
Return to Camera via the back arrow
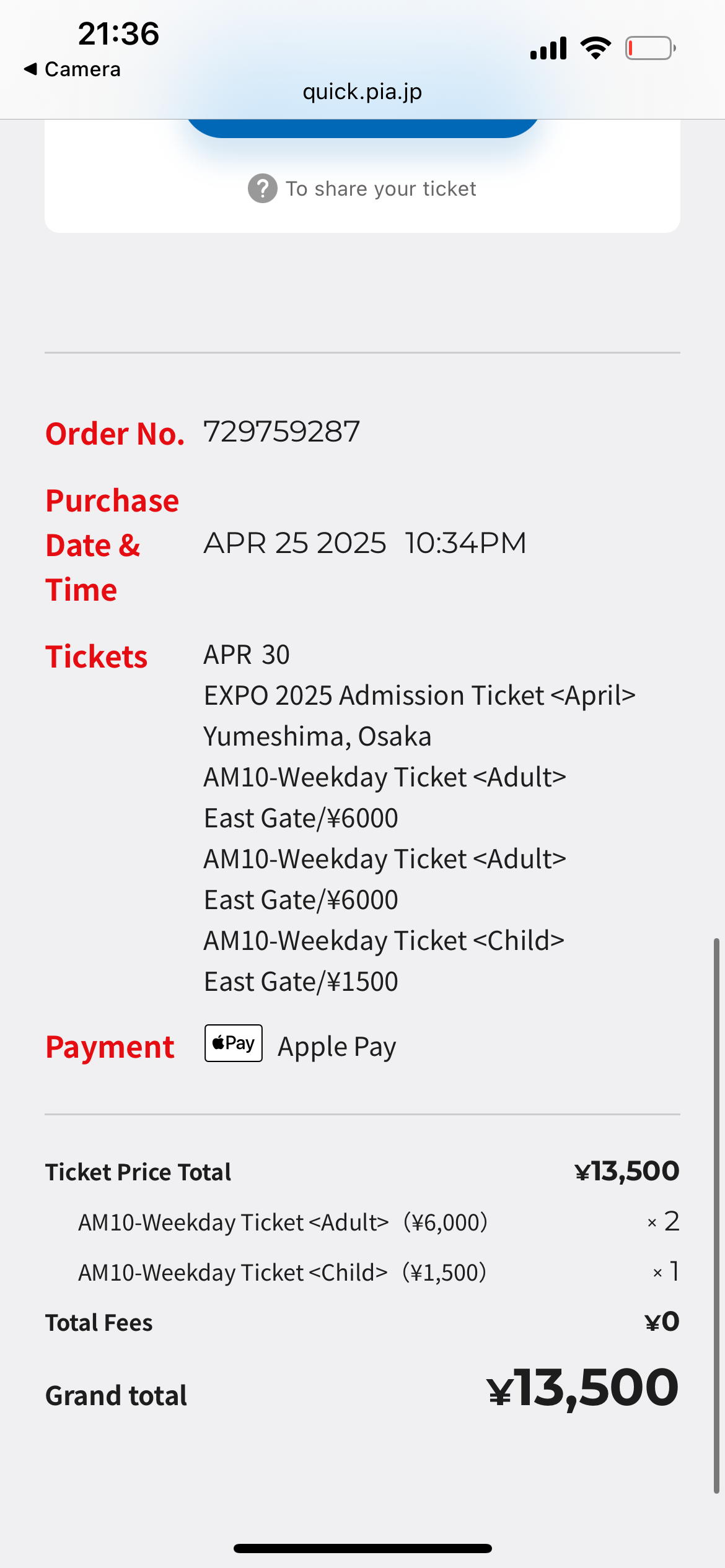tap(72, 69)
